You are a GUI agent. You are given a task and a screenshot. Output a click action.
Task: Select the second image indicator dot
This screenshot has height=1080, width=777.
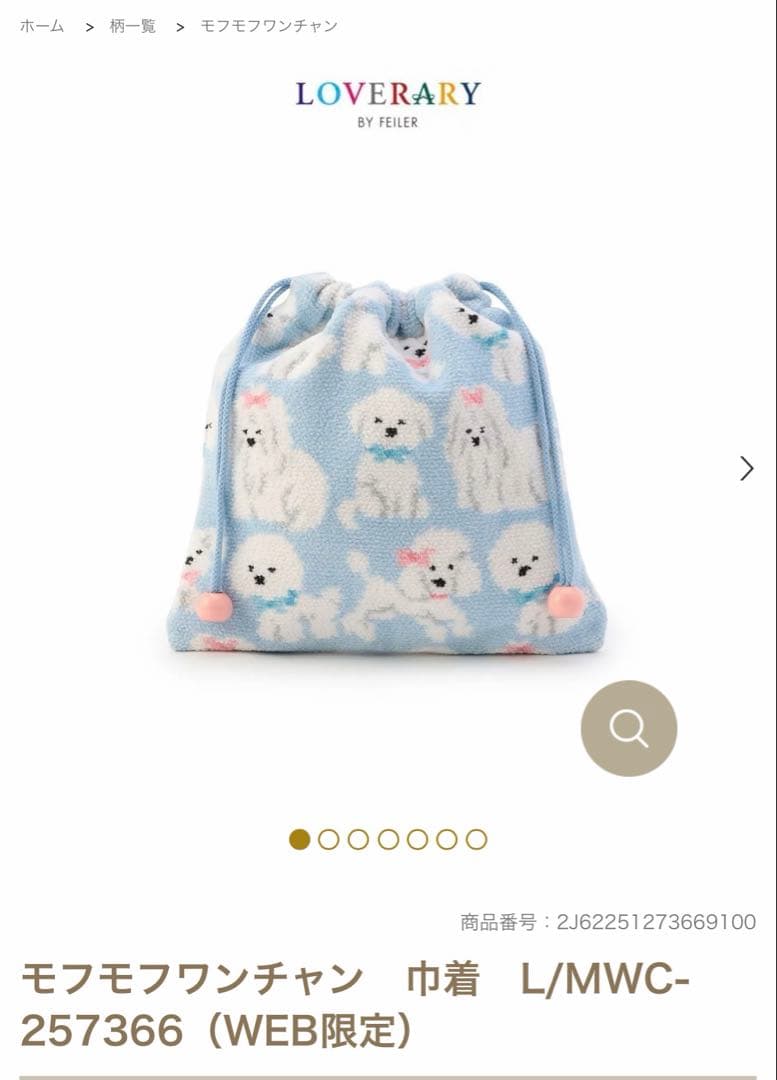coord(329,839)
